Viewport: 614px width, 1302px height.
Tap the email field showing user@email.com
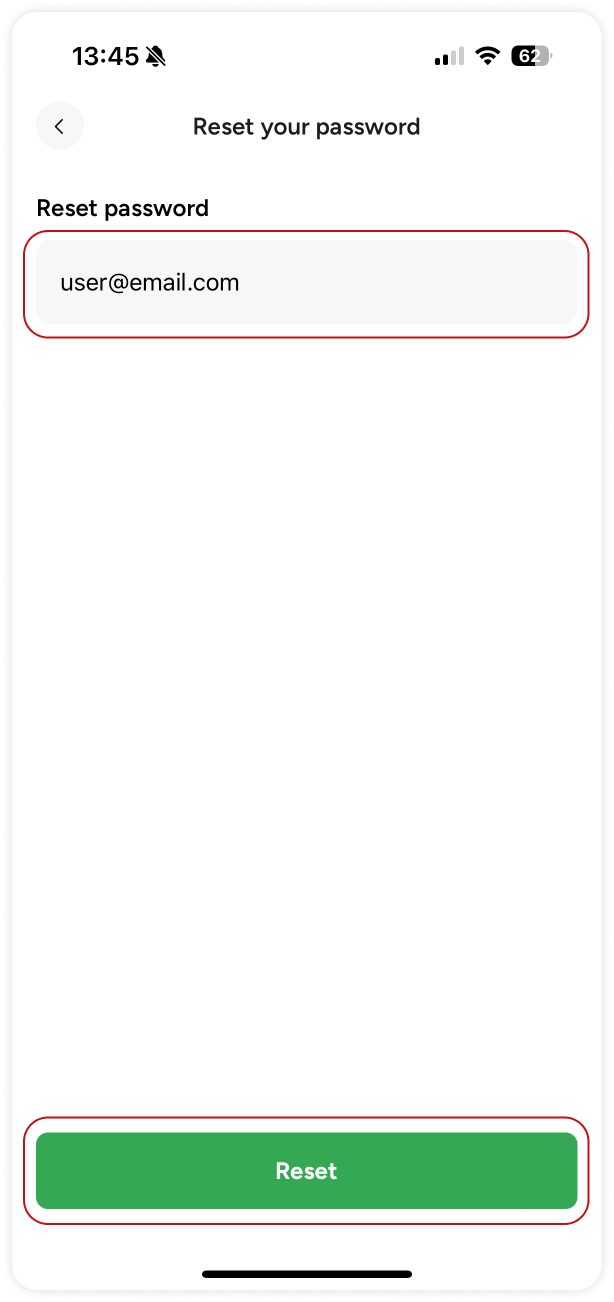[306, 282]
